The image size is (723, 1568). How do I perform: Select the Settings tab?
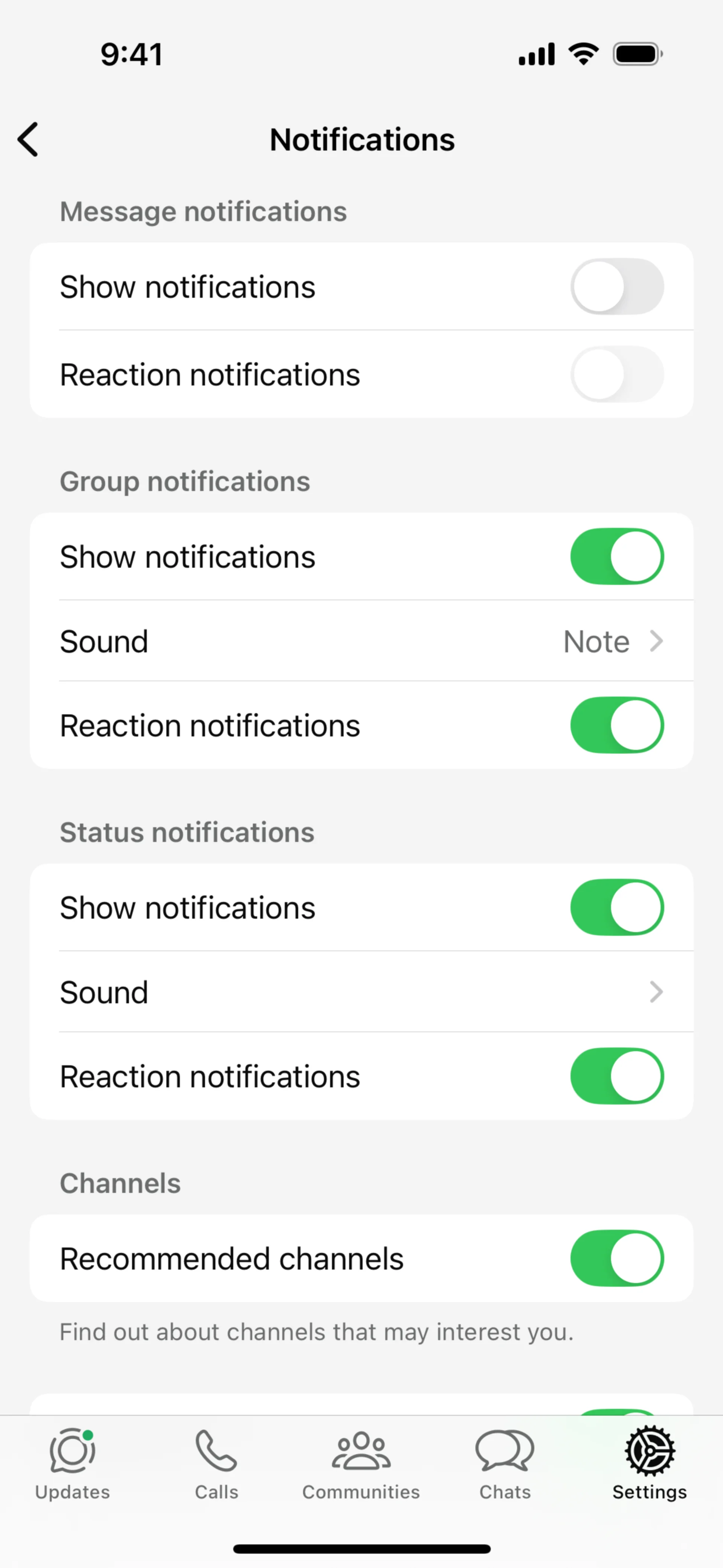649,1464
